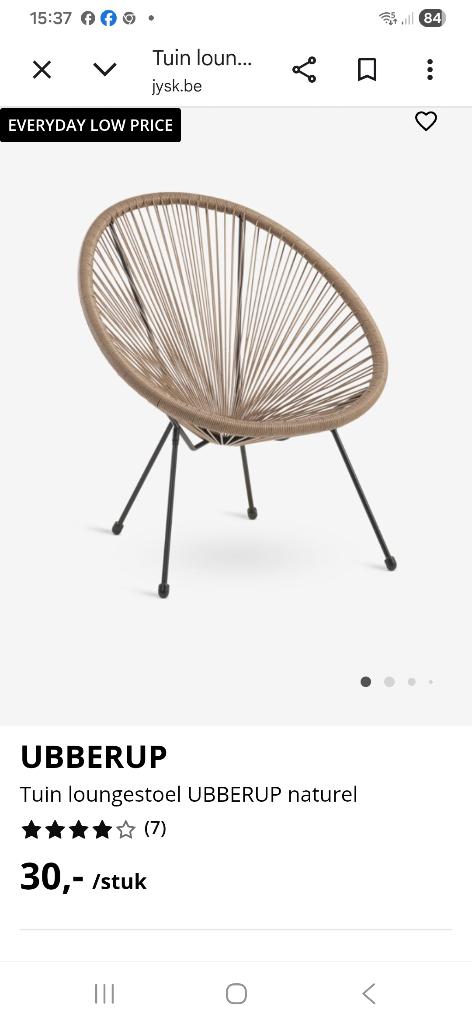Close the in-app browser tab
The width and height of the screenshot is (472, 1024).
pyautogui.click(x=42, y=69)
